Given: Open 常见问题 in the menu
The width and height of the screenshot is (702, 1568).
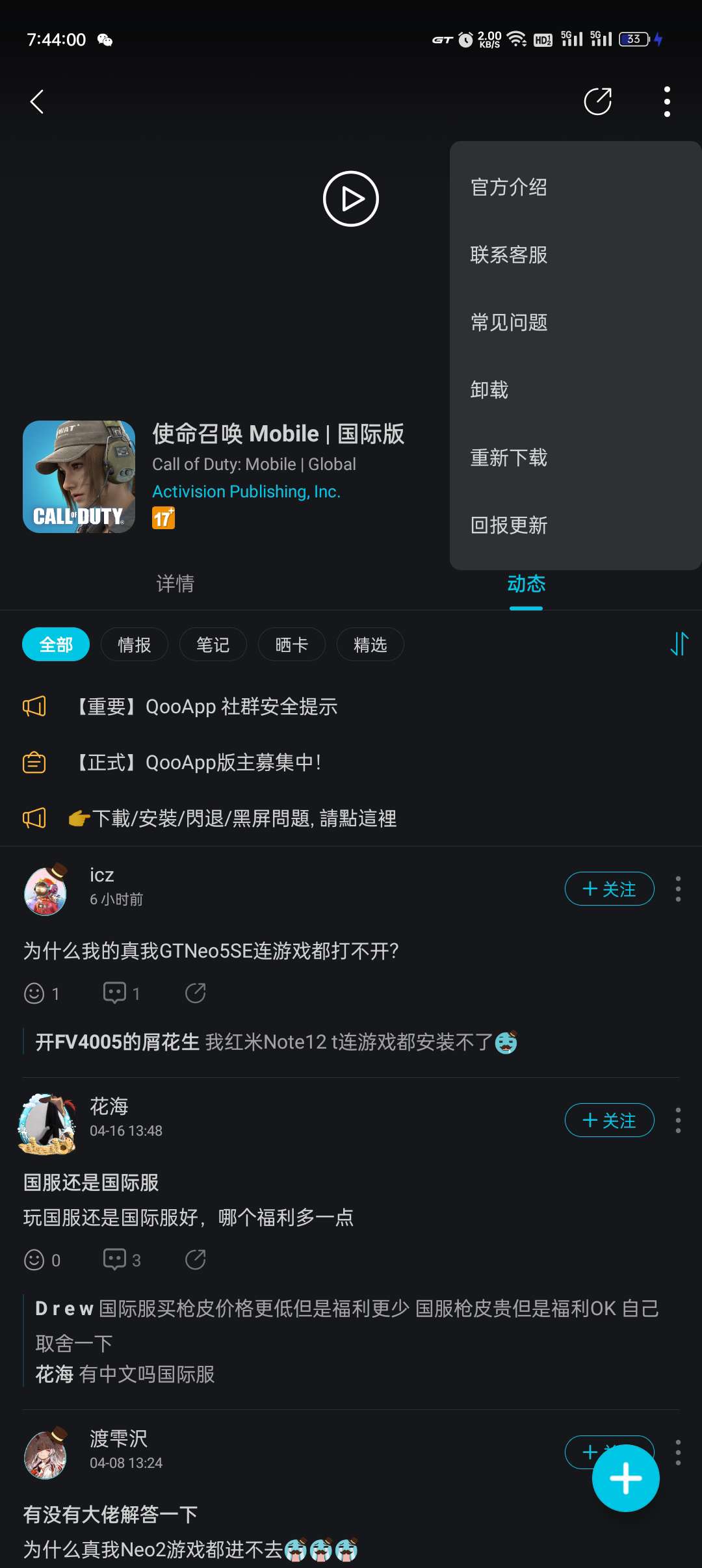Looking at the screenshot, I should (509, 322).
